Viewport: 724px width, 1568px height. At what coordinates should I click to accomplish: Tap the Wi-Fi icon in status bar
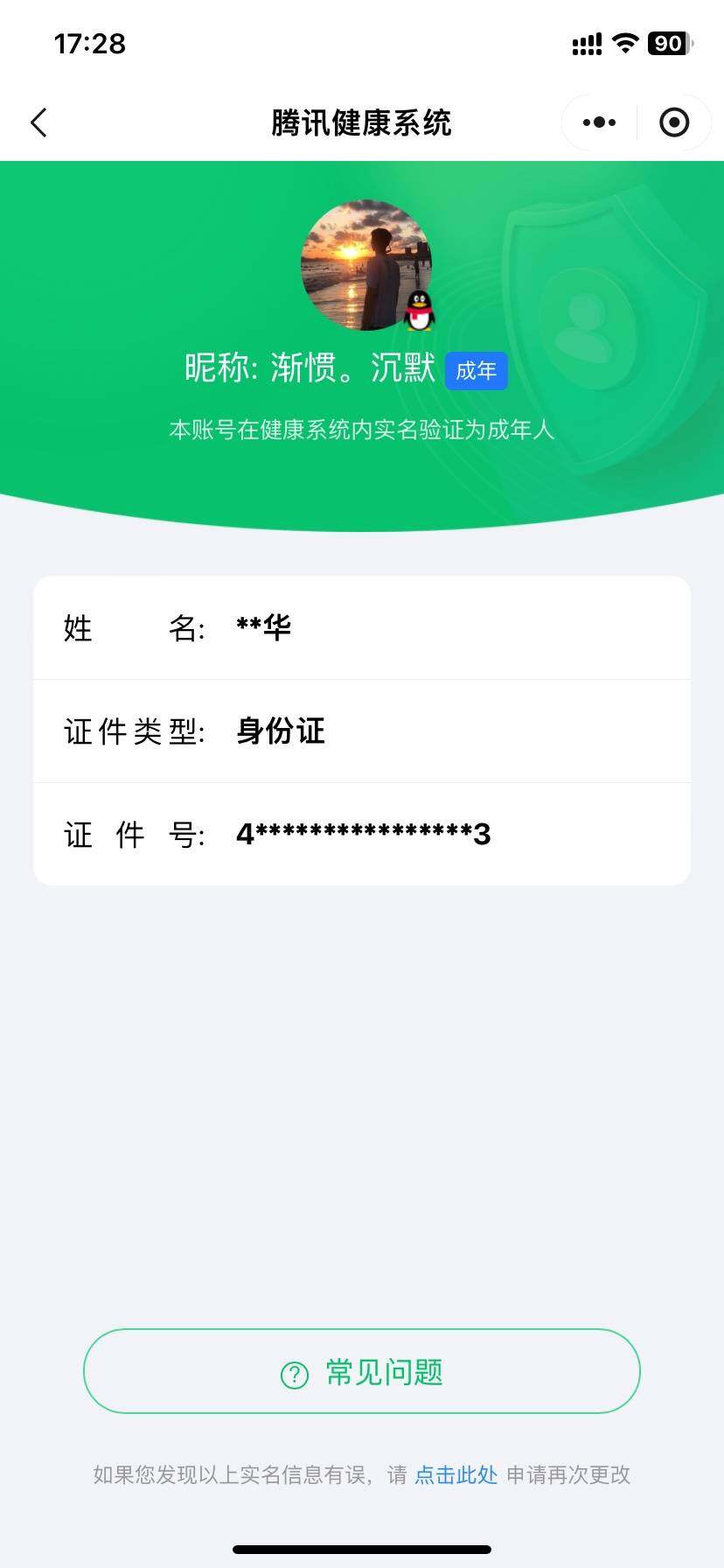click(x=627, y=43)
